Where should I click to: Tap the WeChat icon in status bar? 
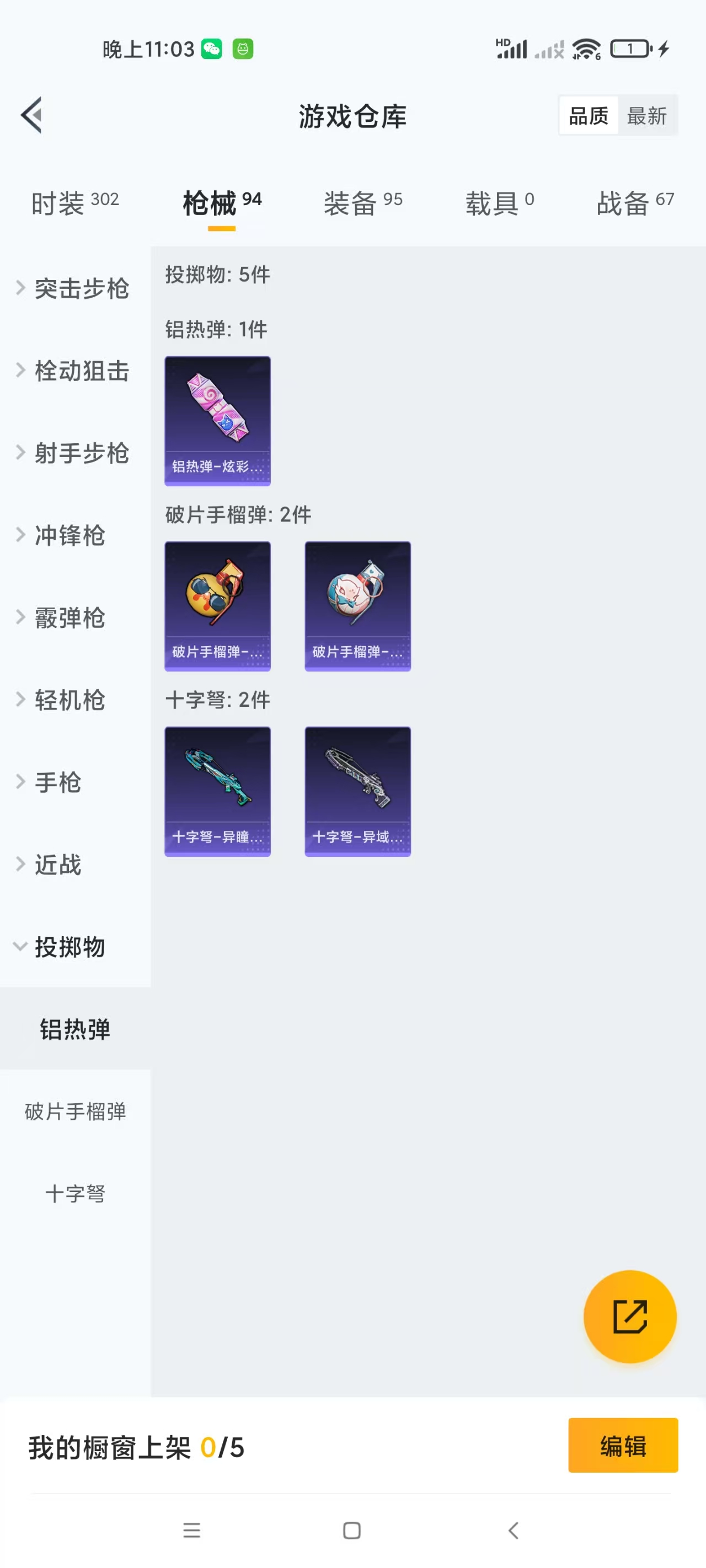212,49
